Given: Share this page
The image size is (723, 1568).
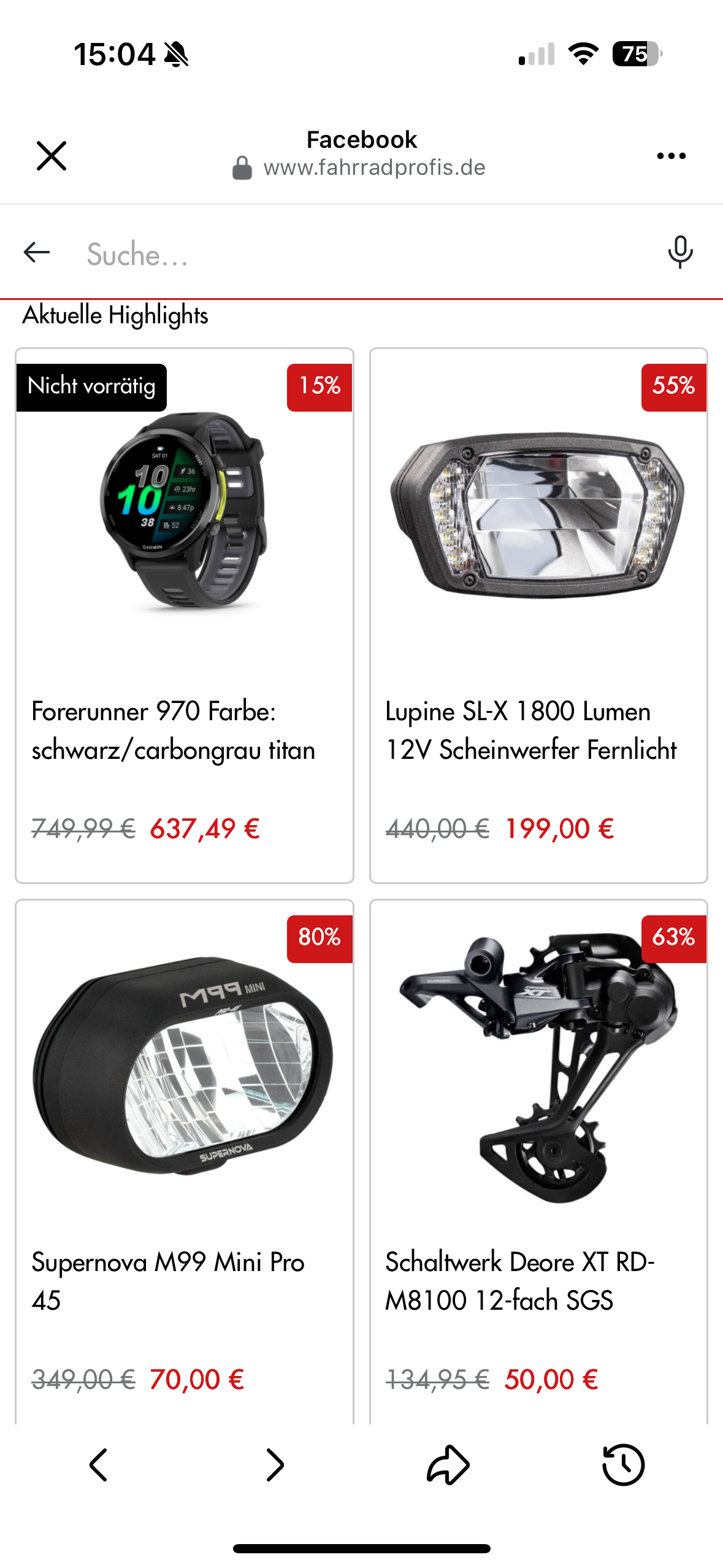Looking at the screenshot, I should [448, 1465].
